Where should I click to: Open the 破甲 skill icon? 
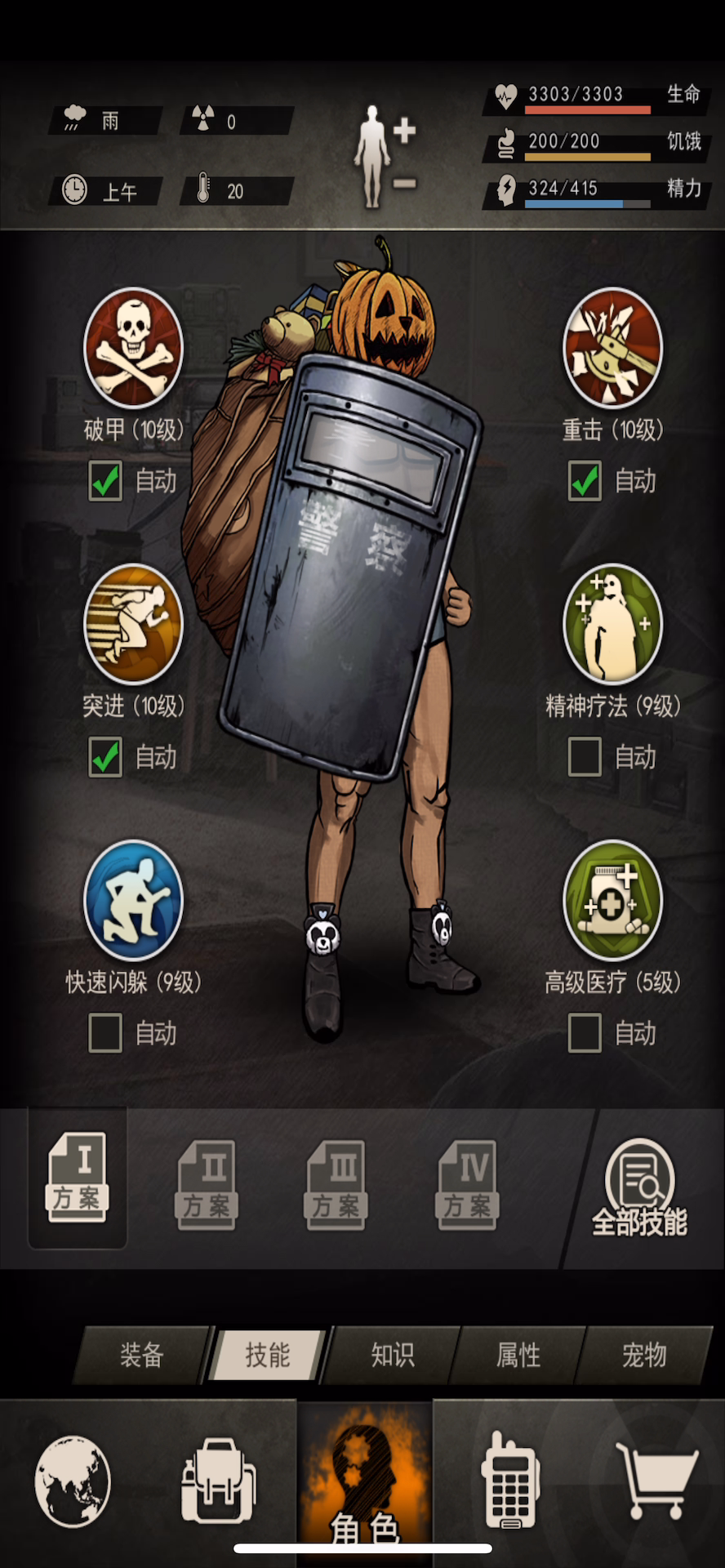pos(133,348)
